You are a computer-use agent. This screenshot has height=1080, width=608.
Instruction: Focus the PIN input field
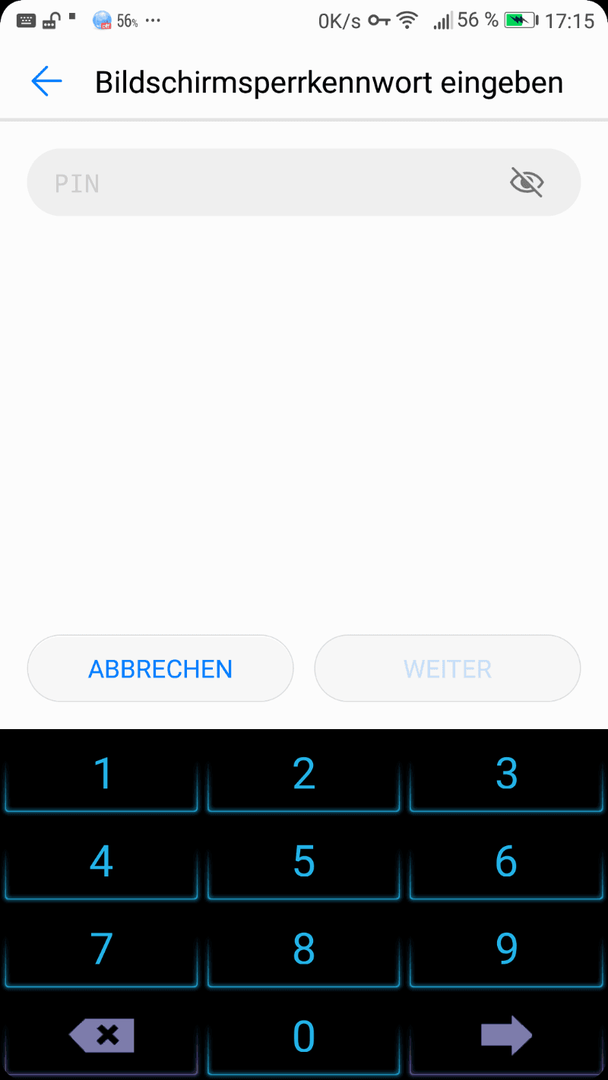[260, 183]
